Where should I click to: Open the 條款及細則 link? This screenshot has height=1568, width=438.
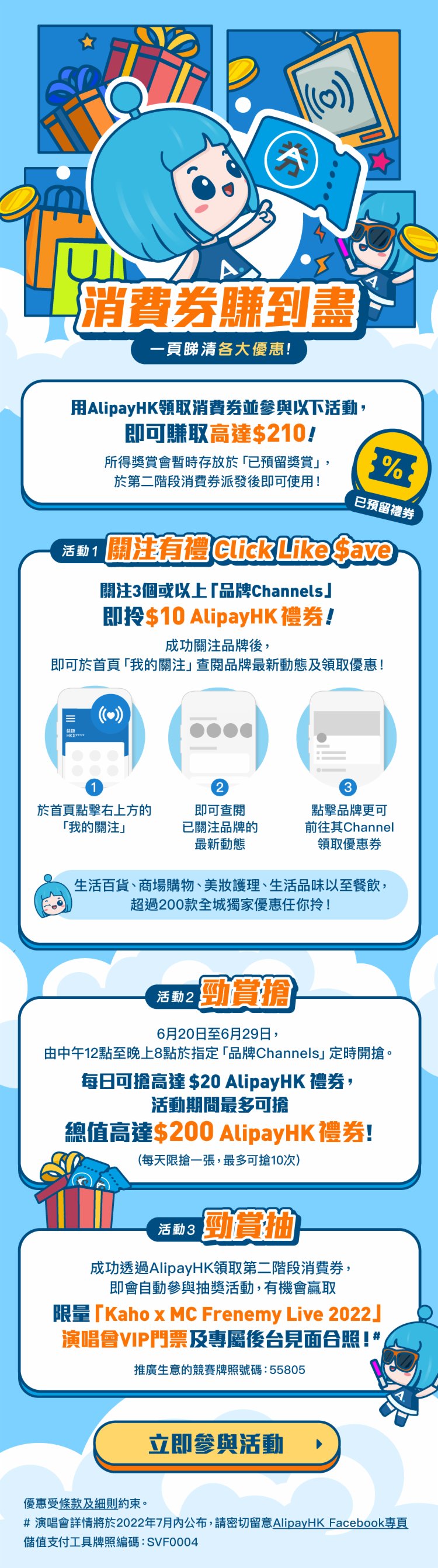88,1504
